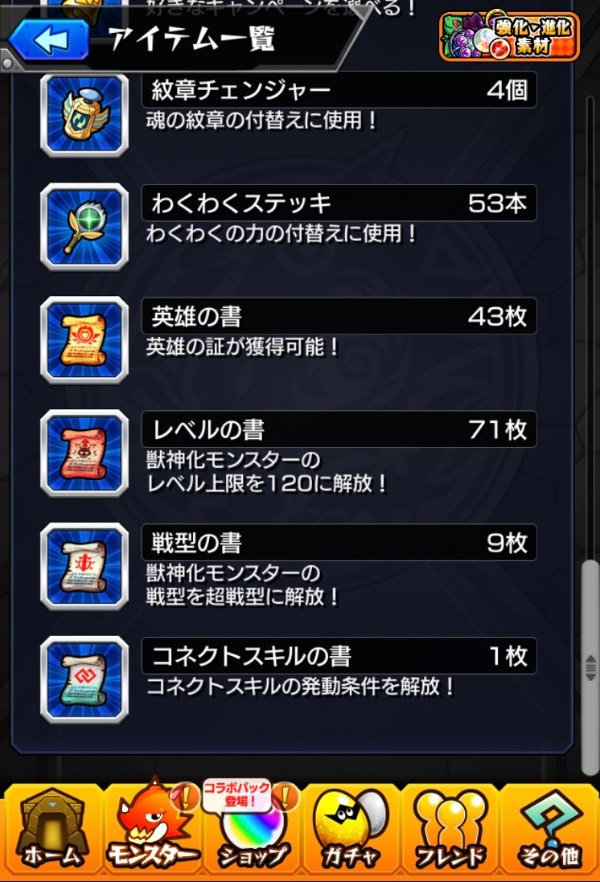Screen dimensions: 600x882
Task: Open the その他 tab
Action: pos(550,828)
